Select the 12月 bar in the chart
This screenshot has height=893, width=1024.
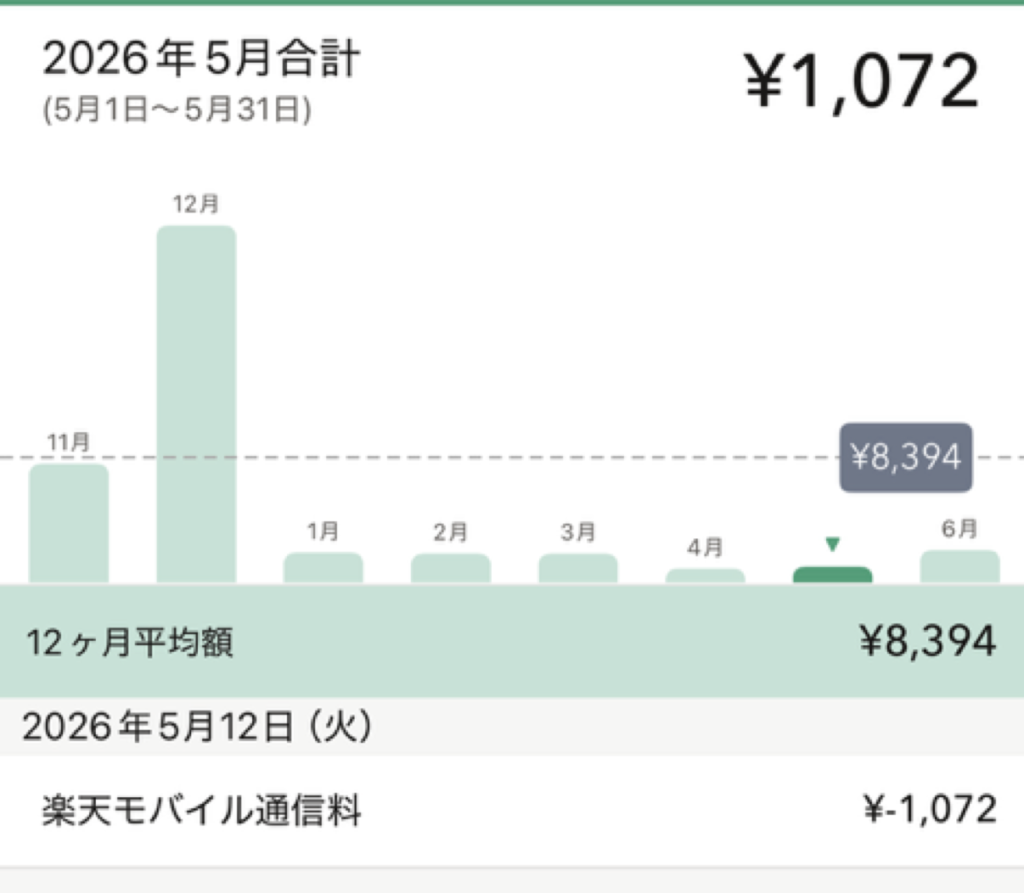tap(197, 404)
